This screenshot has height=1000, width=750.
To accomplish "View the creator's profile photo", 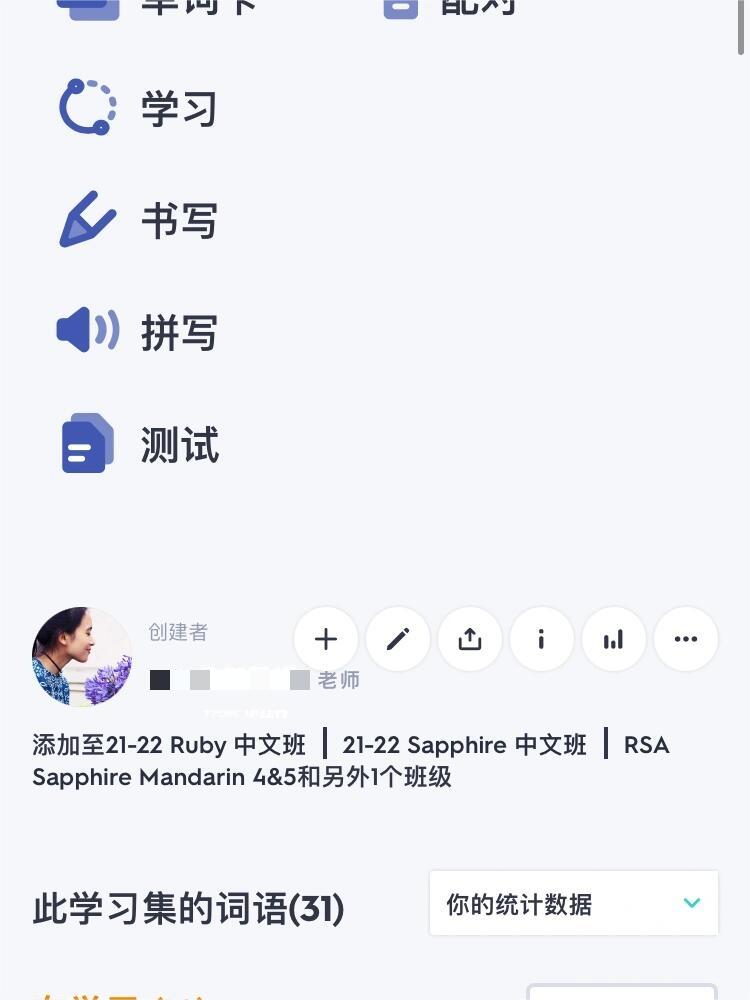I will [x=82, y=656].
